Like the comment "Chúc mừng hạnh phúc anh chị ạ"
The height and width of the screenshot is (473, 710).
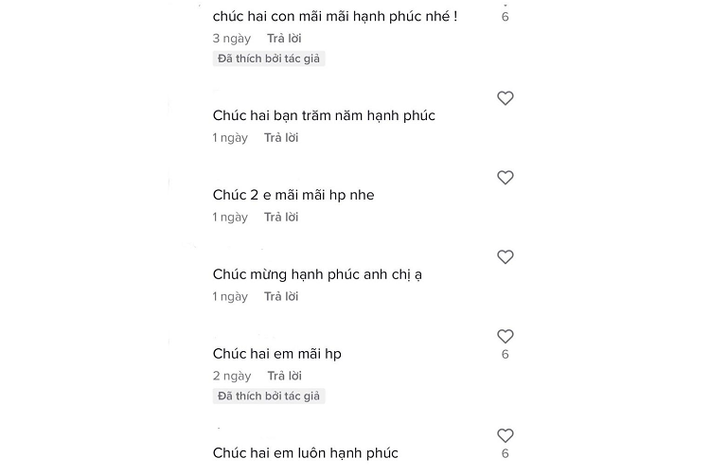coord(505,257)
